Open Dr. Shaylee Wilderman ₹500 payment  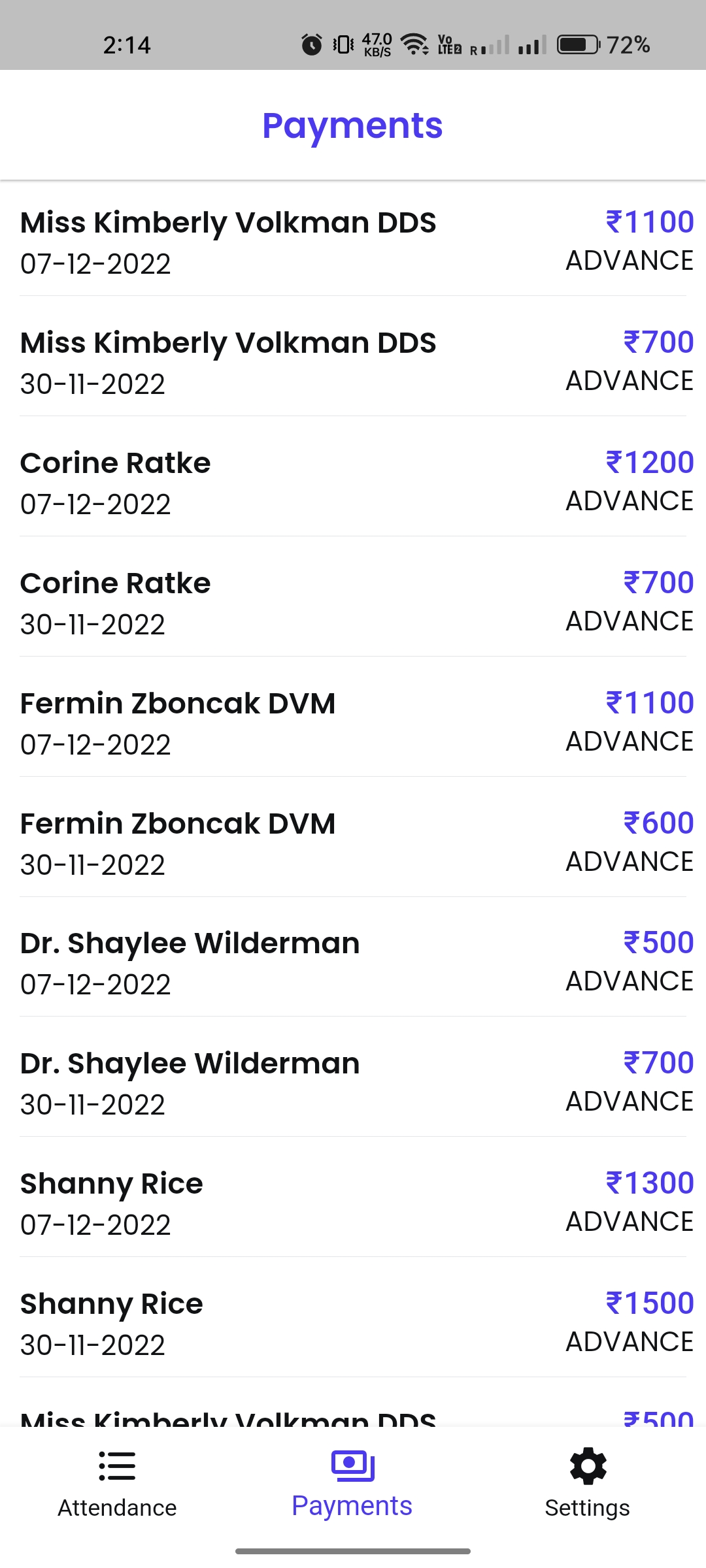(353, 962)
